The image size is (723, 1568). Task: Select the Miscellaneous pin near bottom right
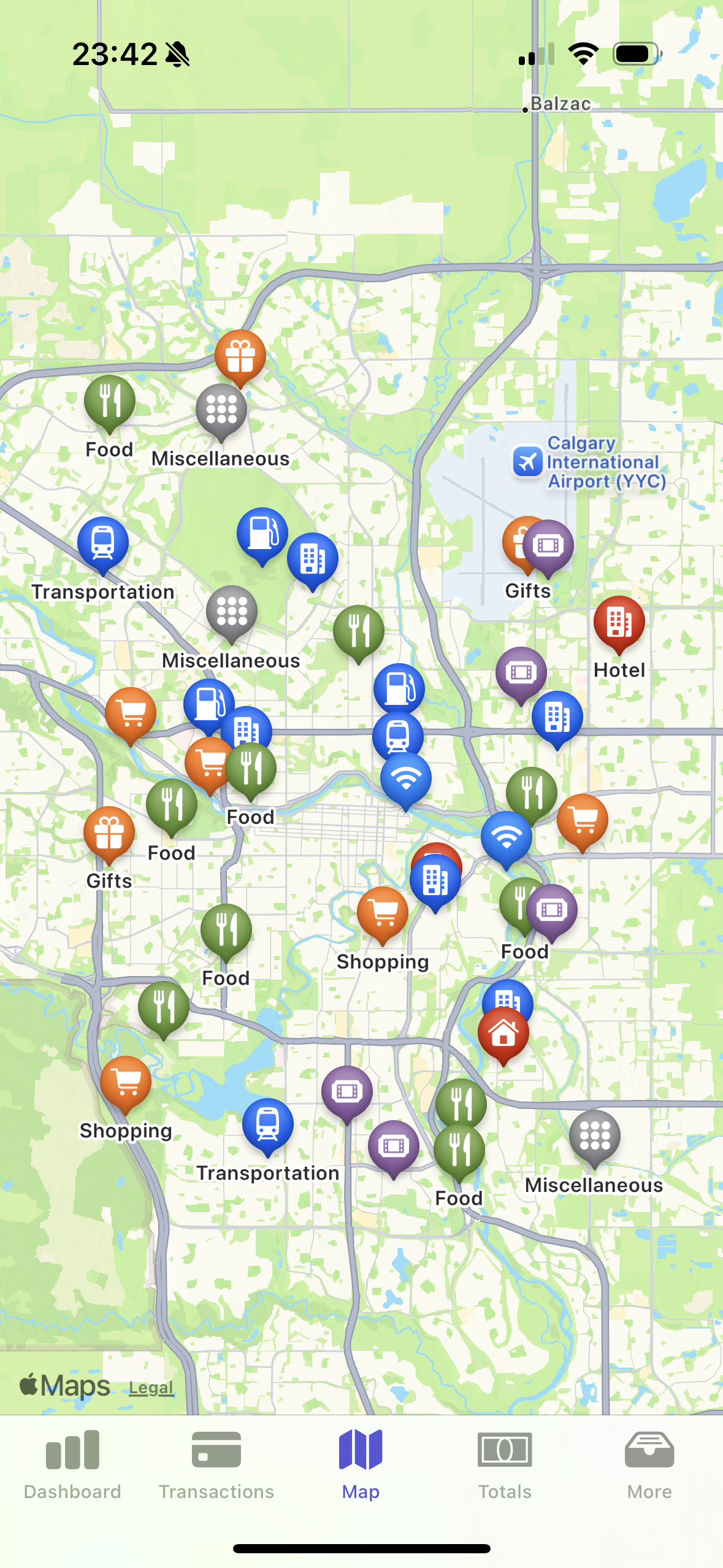pos(594,1136)
